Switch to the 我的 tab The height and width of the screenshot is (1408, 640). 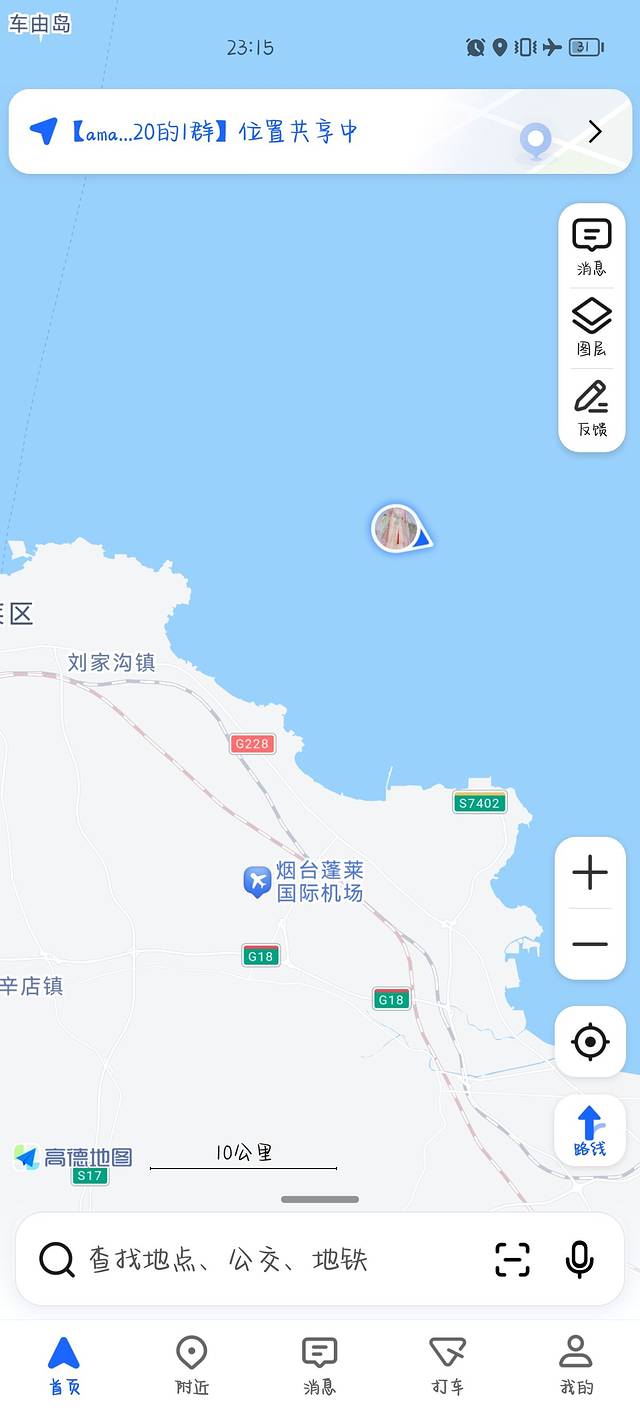click(576, 1365)
